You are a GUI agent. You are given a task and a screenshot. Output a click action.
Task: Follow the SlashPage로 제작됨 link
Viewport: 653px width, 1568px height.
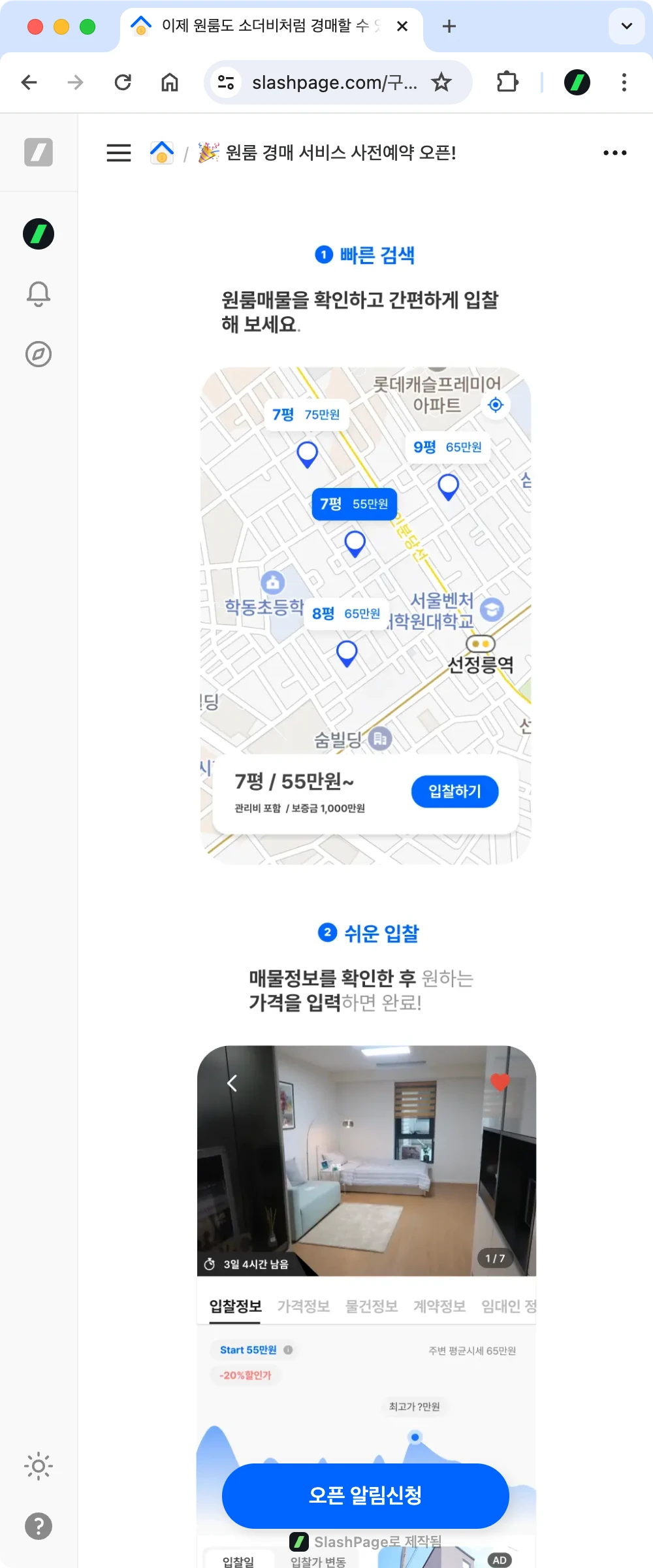[366, 1542]
